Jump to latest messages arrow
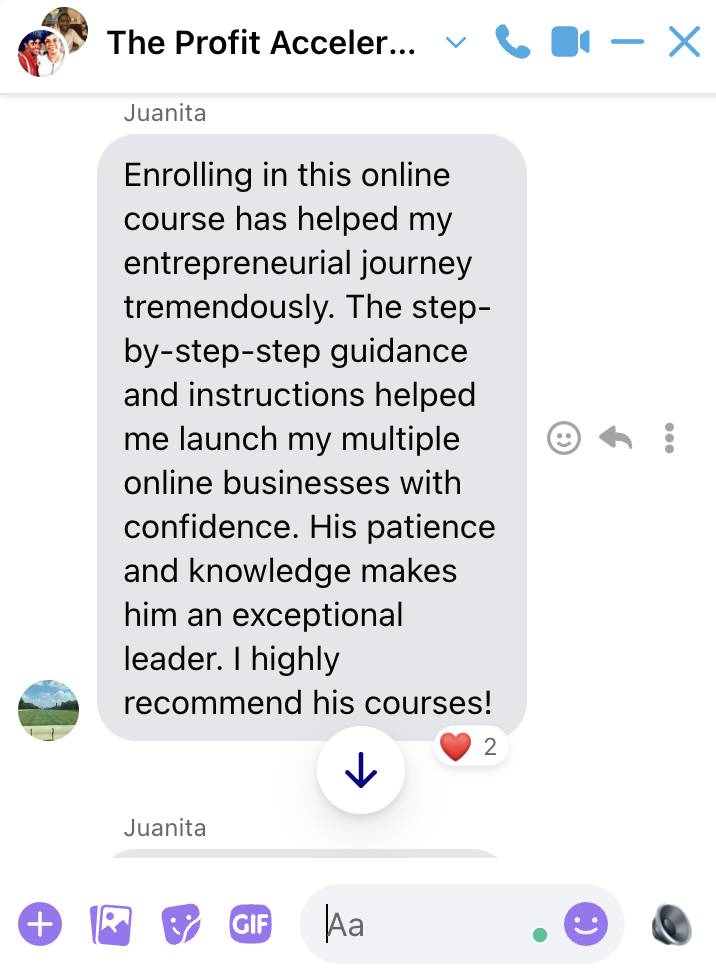 [360, 769]
